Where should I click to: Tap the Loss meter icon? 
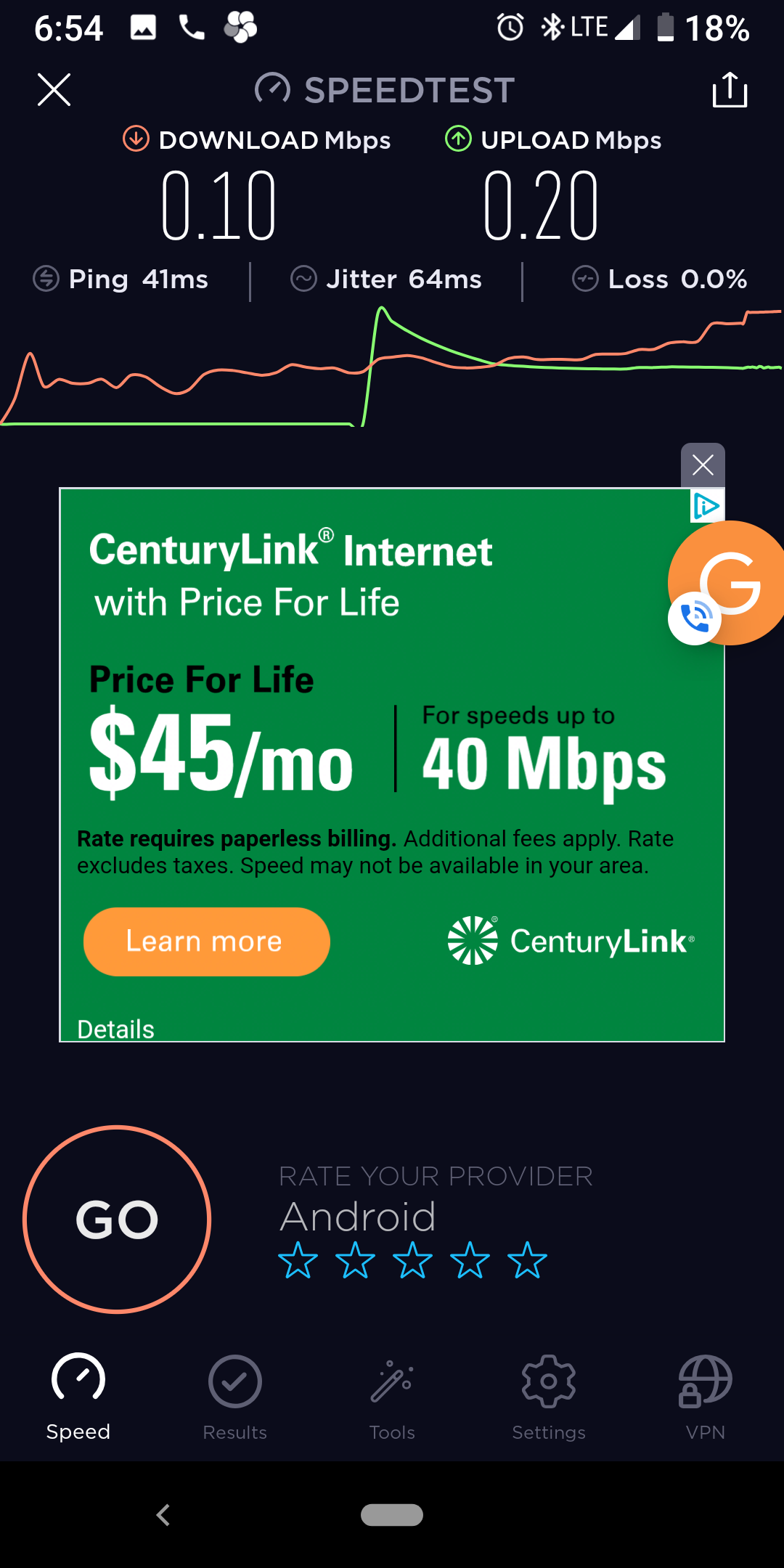coord(584,279)
